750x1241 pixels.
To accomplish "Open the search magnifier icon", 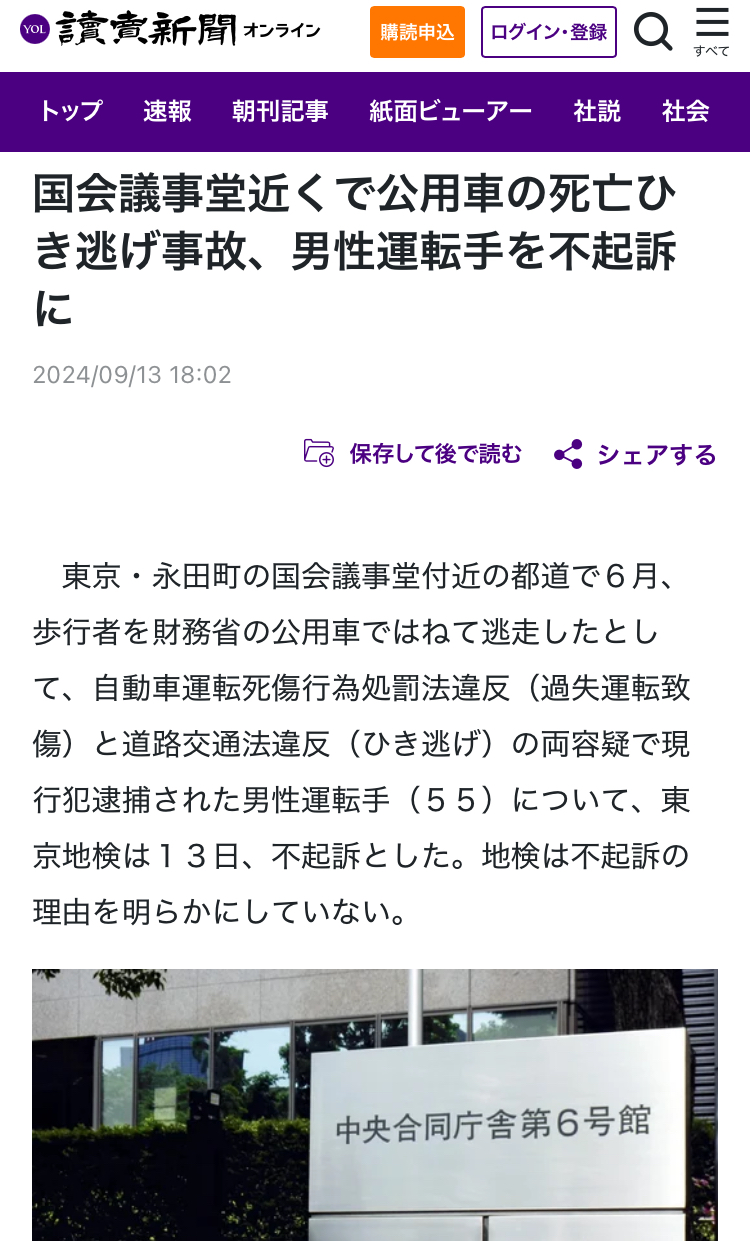I will [x=653, y=32].
